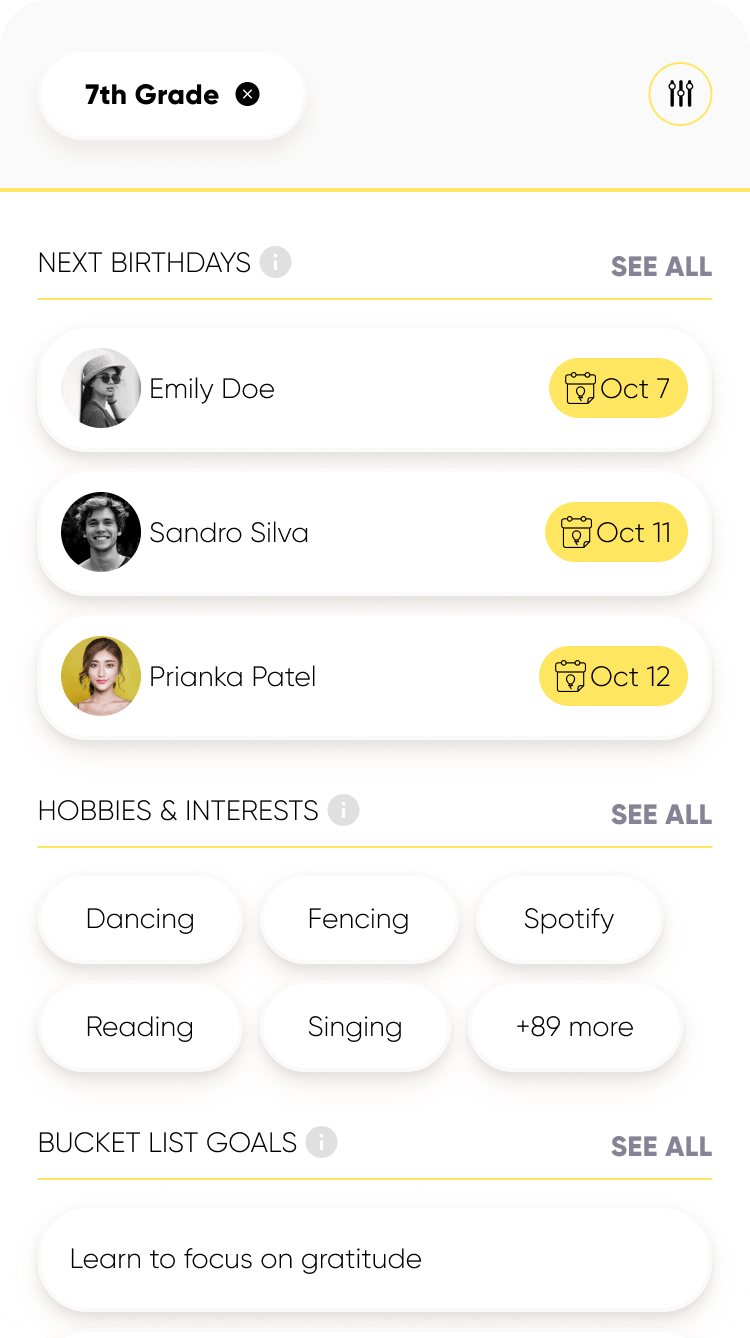
Task: Open Sandro Silva's birthday card
Action: click(x=374, y=533)
